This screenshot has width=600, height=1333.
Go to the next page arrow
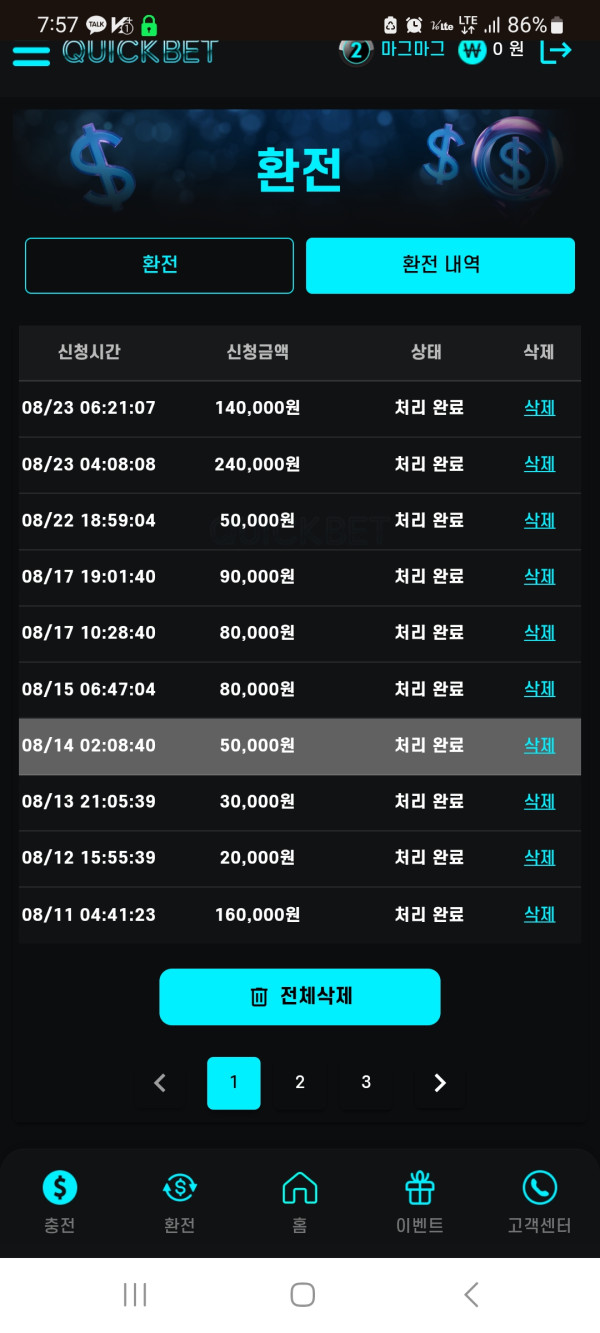click(x=439, y=1083)
